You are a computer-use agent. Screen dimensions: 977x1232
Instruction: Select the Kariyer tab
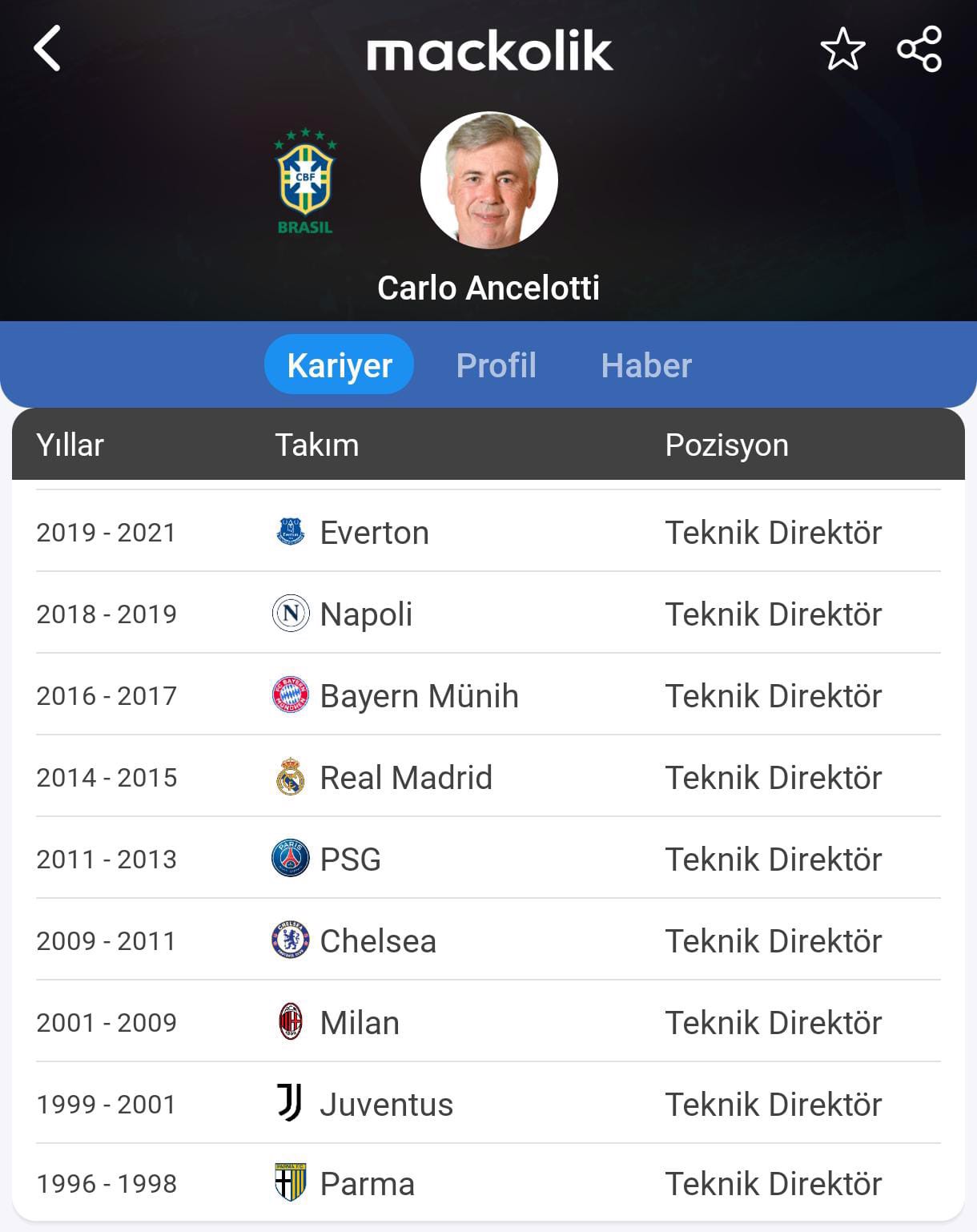[x=339, y=365]
